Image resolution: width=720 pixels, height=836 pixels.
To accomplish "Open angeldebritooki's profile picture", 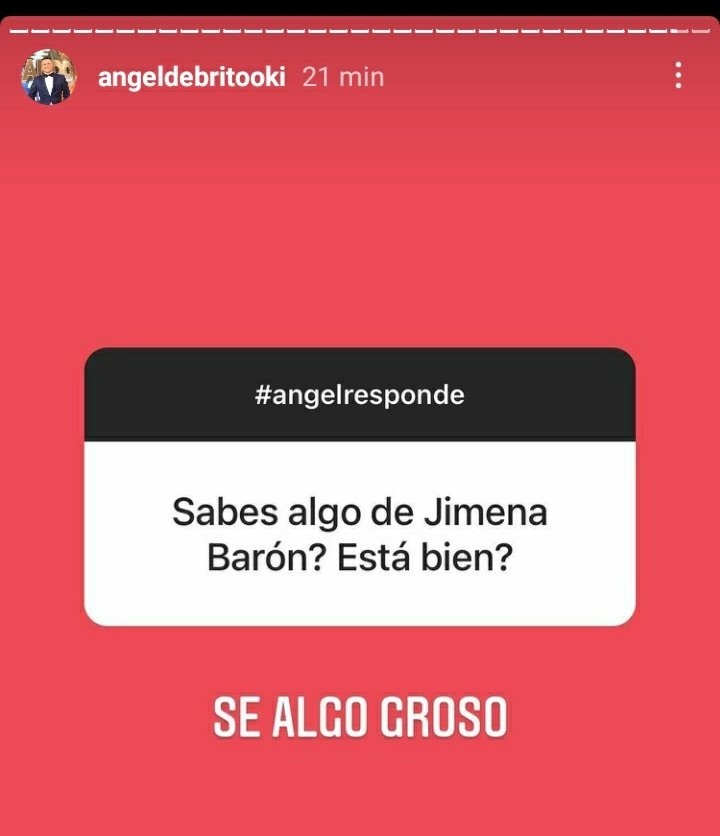I will [x=46, y=78].
